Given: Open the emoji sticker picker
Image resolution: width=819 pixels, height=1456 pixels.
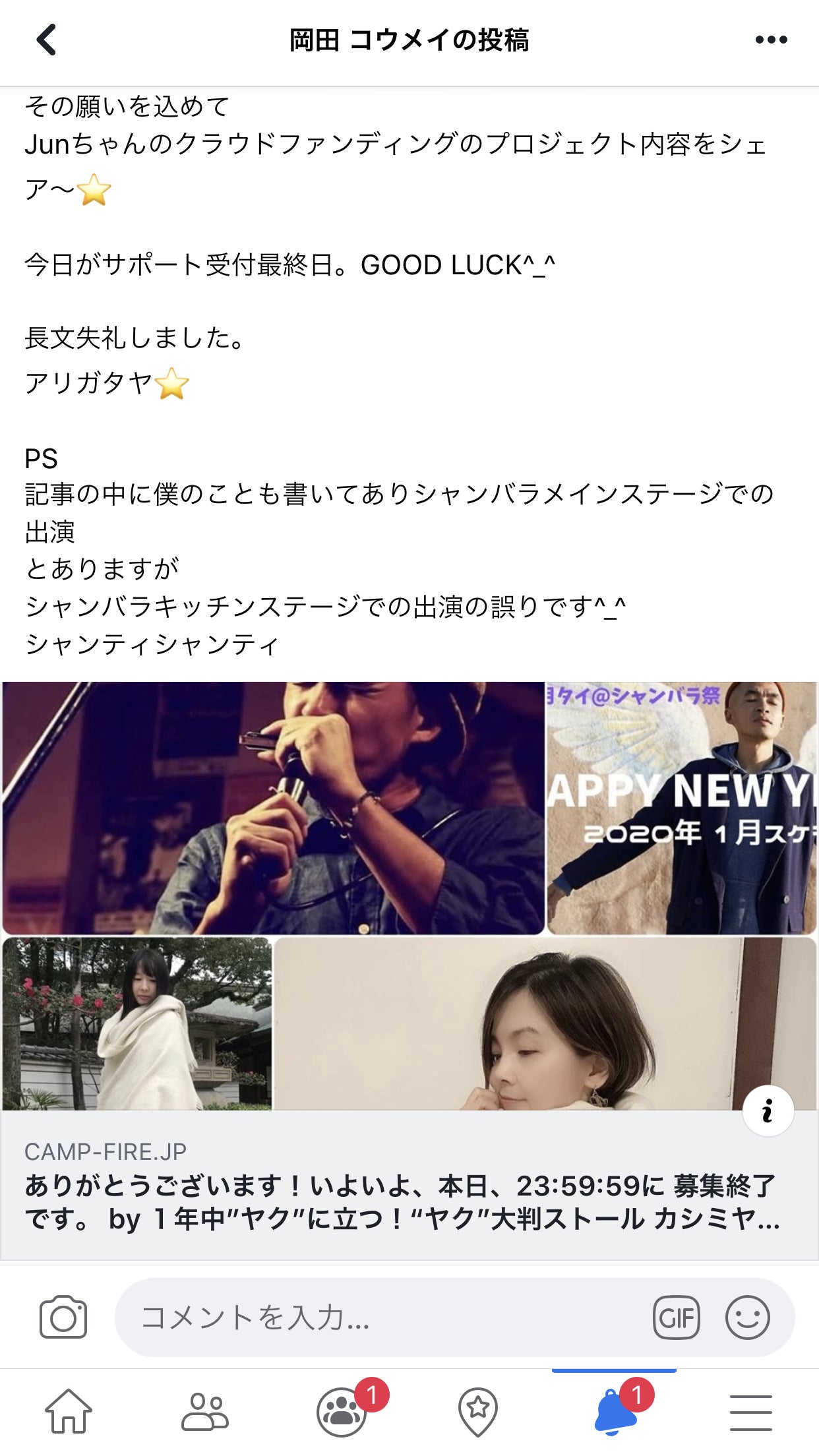Looking at the screenshot, I should point(747,1318).
